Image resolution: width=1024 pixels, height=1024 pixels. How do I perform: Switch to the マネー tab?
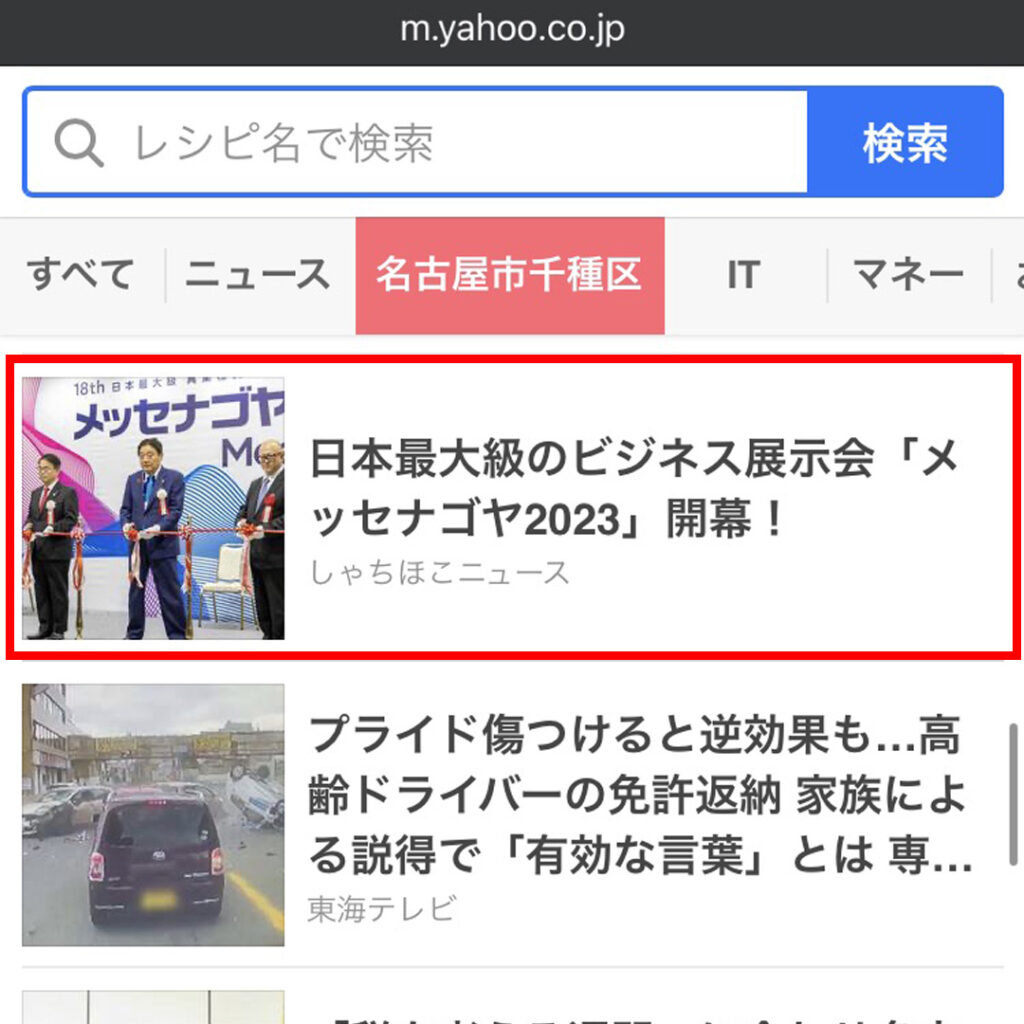point(908,274)
